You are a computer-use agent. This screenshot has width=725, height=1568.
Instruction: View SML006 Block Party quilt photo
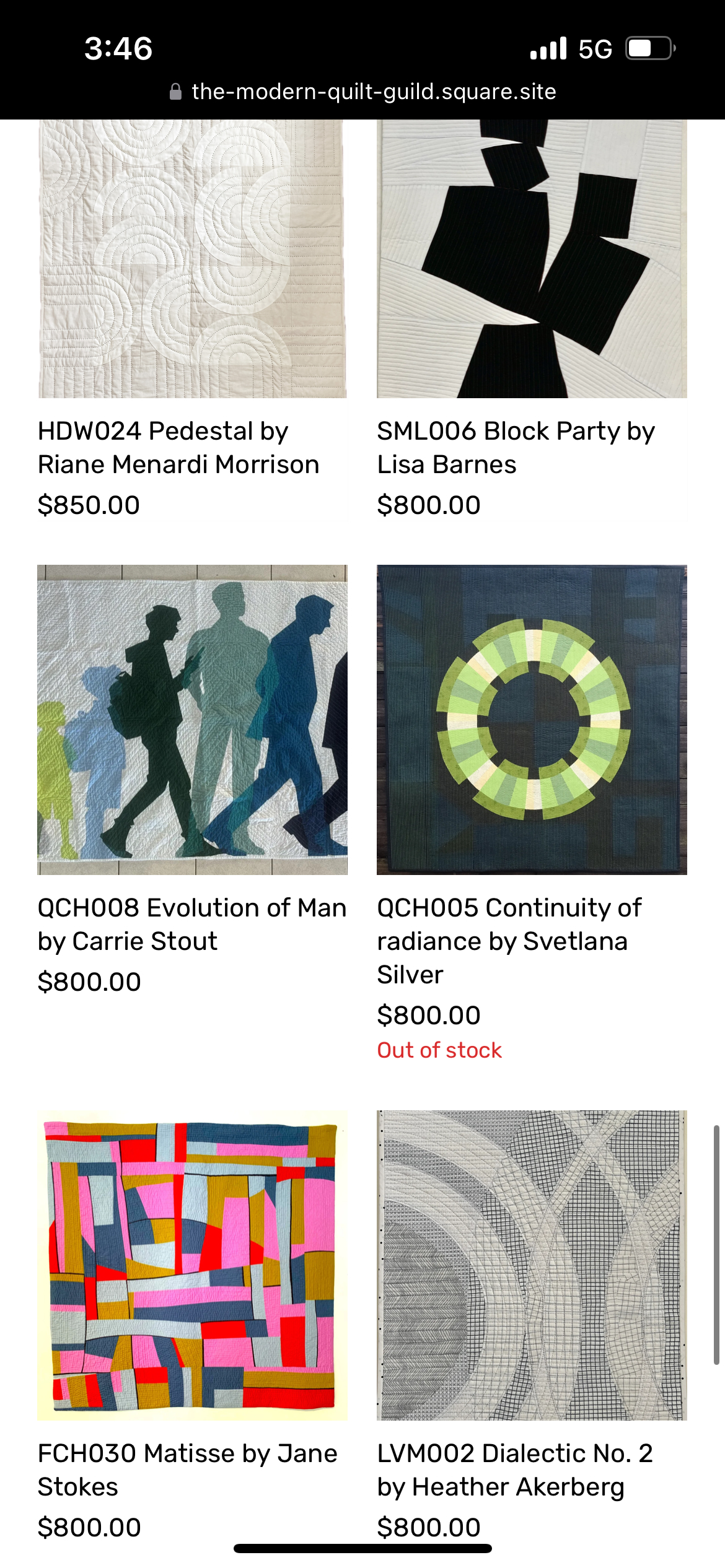click(x=532, y=259)
